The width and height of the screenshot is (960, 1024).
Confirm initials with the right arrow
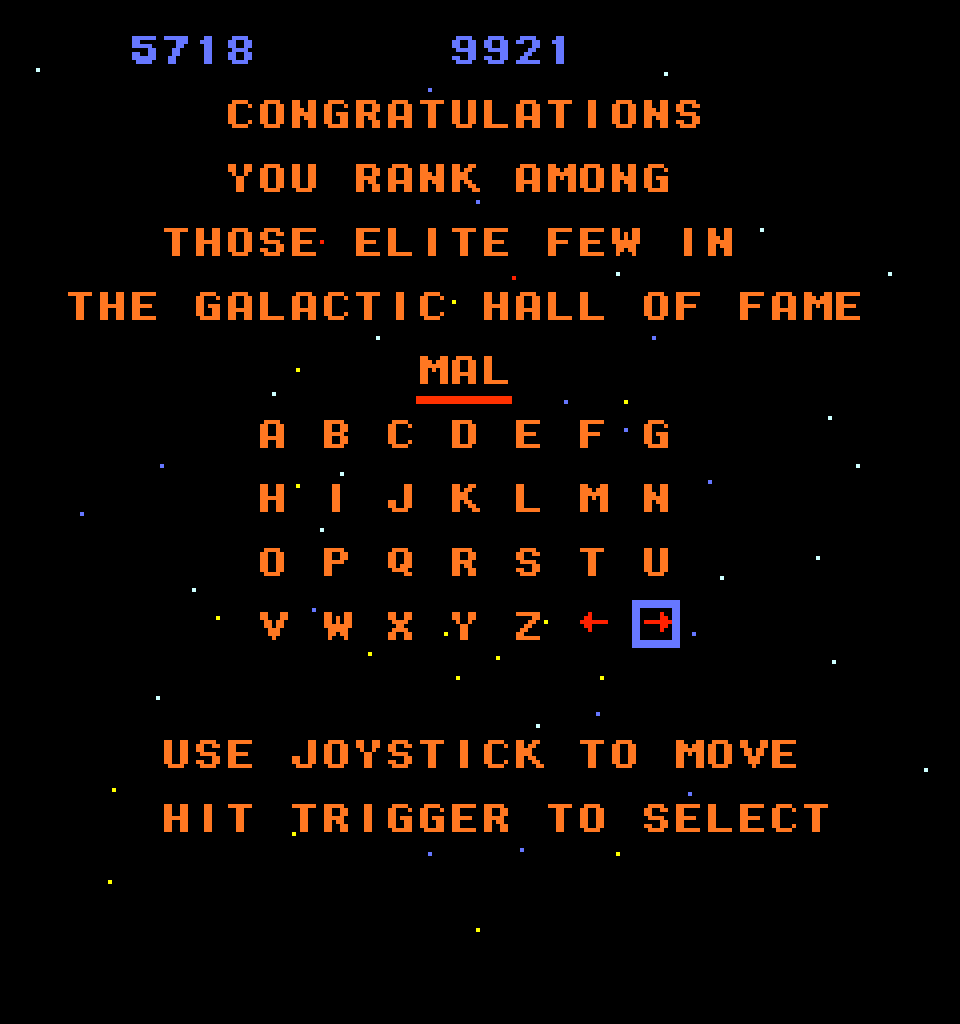656,623
